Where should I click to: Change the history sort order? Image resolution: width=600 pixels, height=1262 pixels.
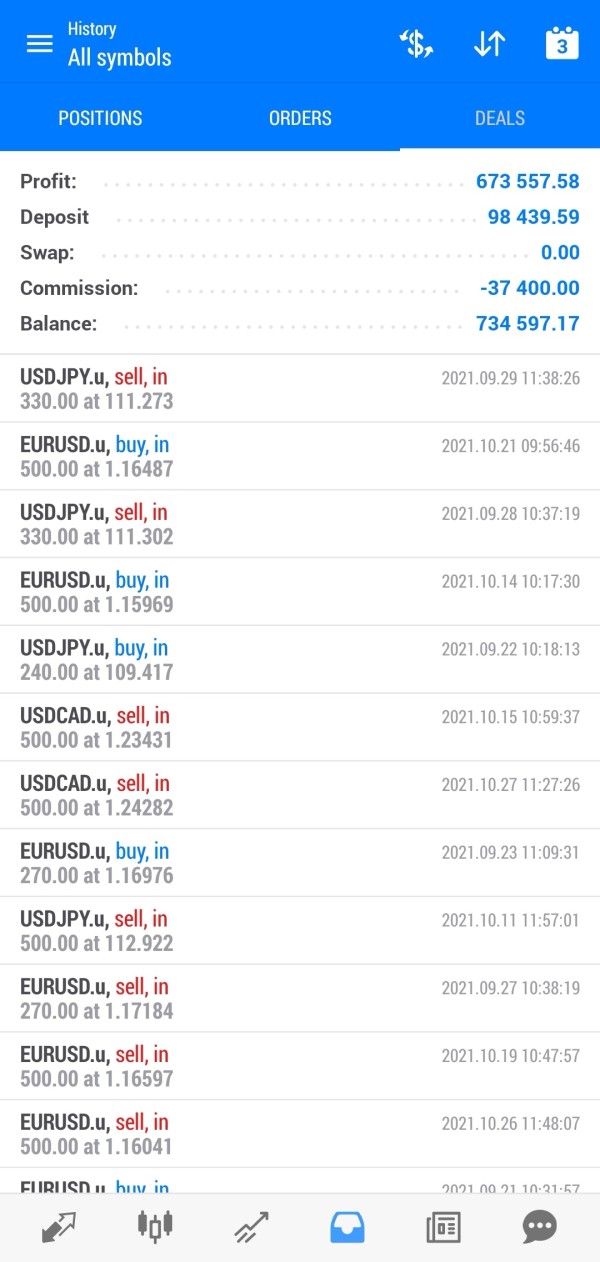[489, 44]
